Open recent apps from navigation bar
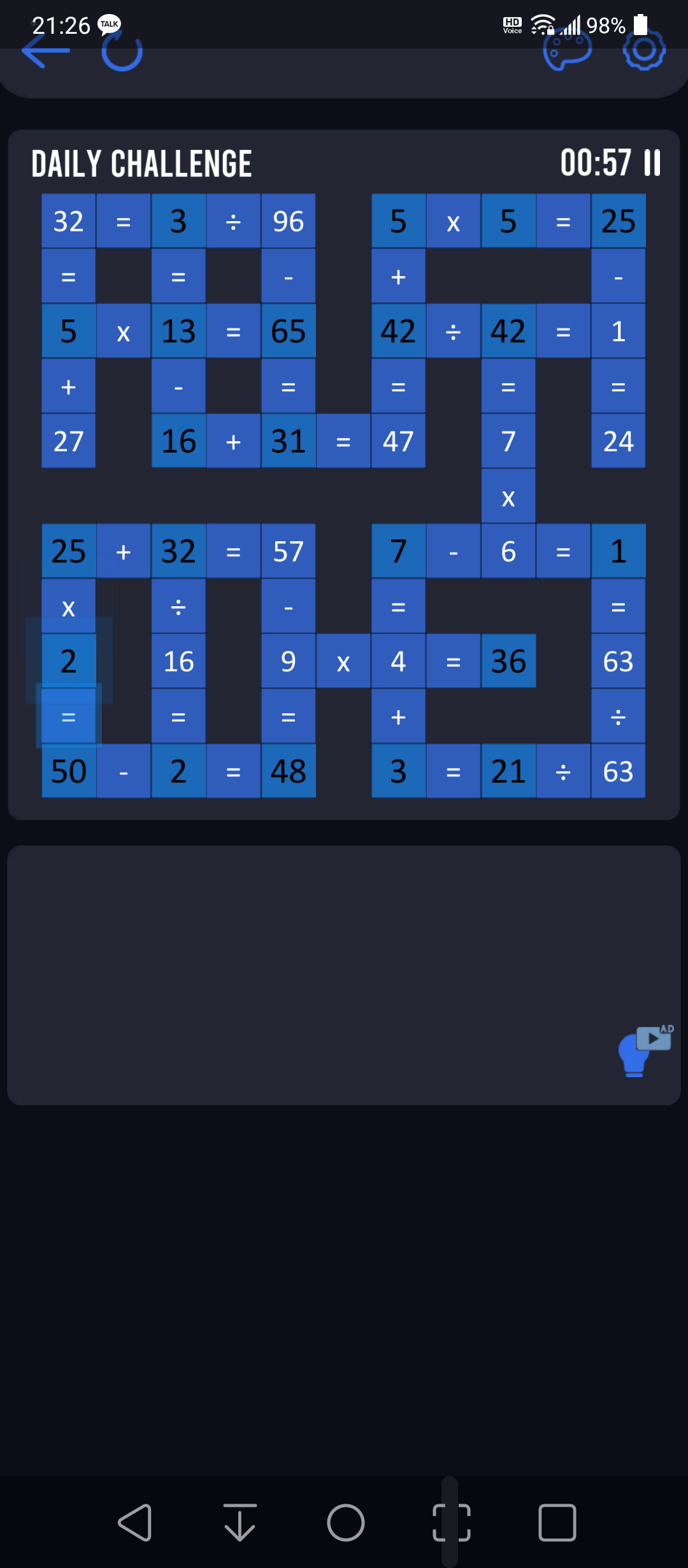Screen dimensions: 688x1568 pyautogui.click(x=557, y=1523)
